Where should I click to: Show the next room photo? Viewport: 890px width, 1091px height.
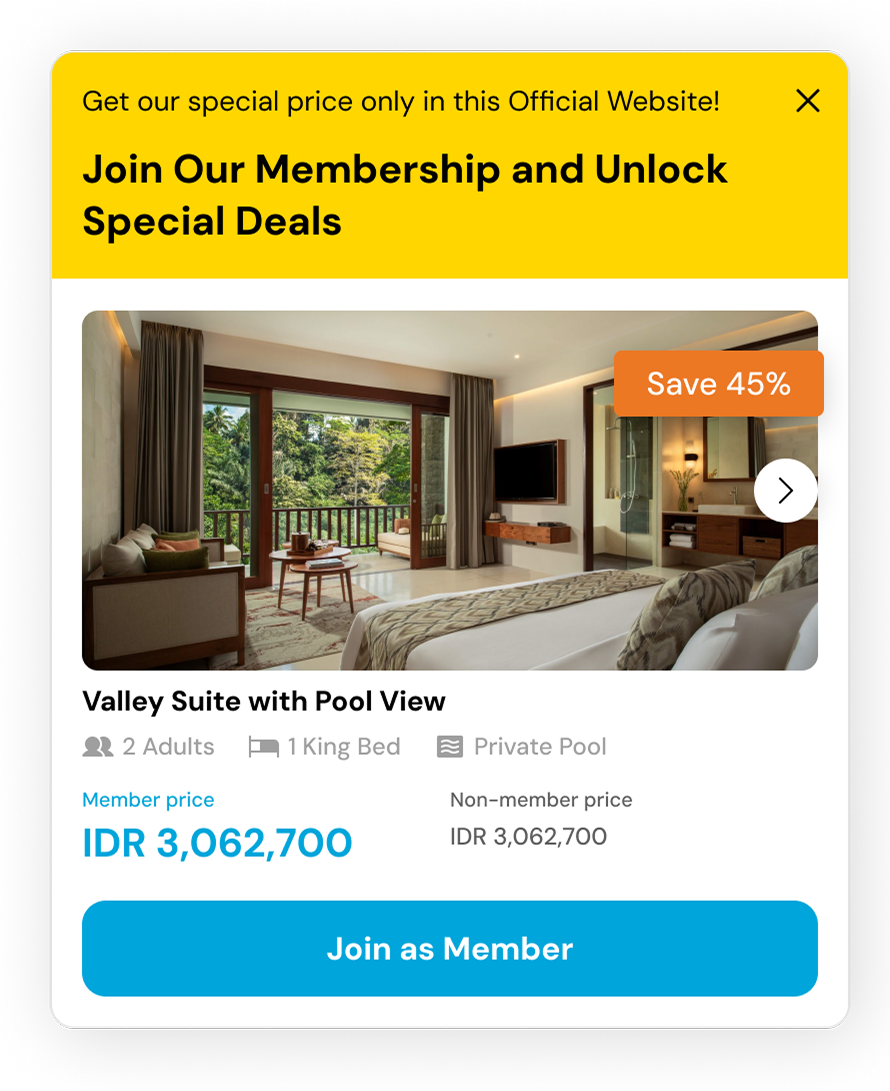[x=785, y=490]
